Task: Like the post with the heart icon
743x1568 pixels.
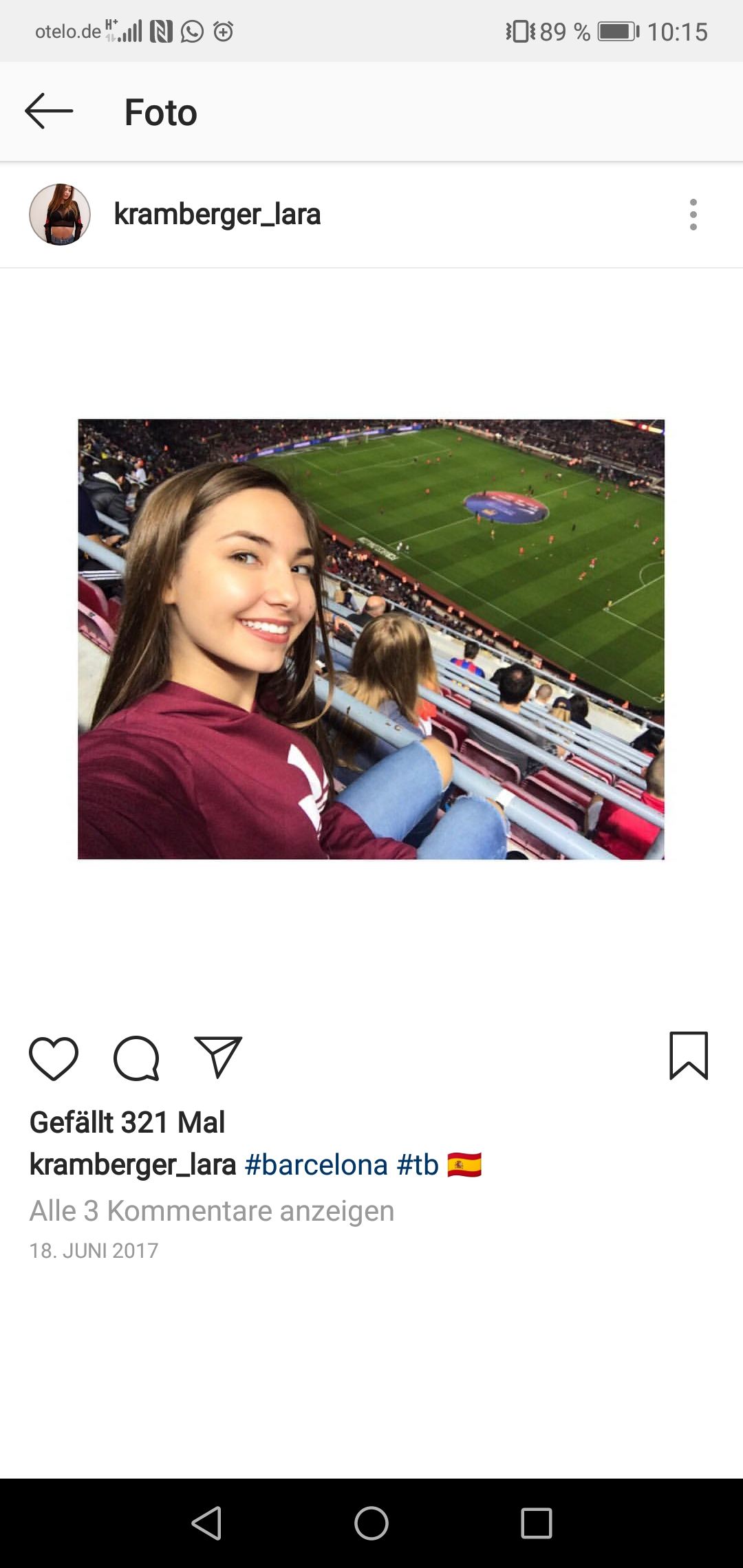Action: tap(54, 1058)
